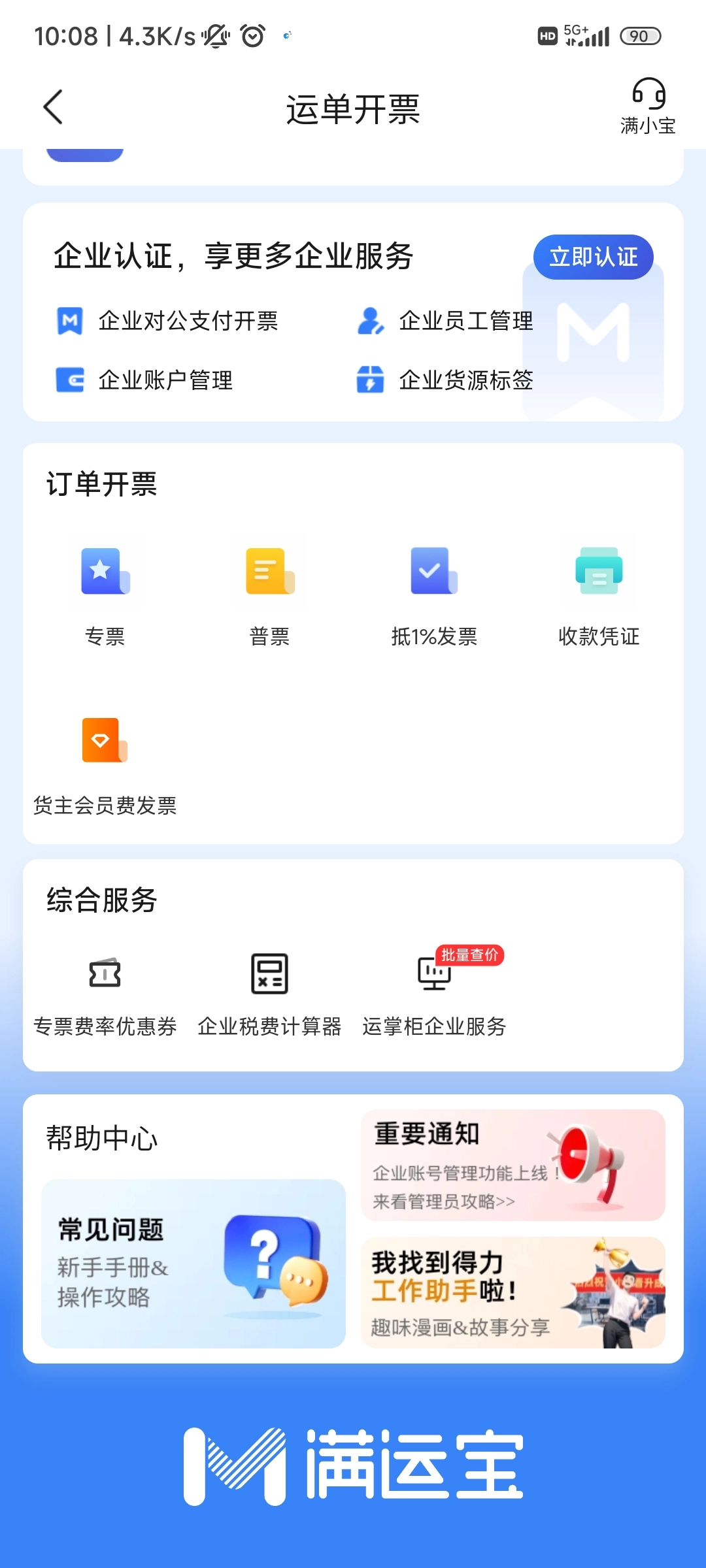Contact 满小宝 customer service assistant

pos(648,106)
